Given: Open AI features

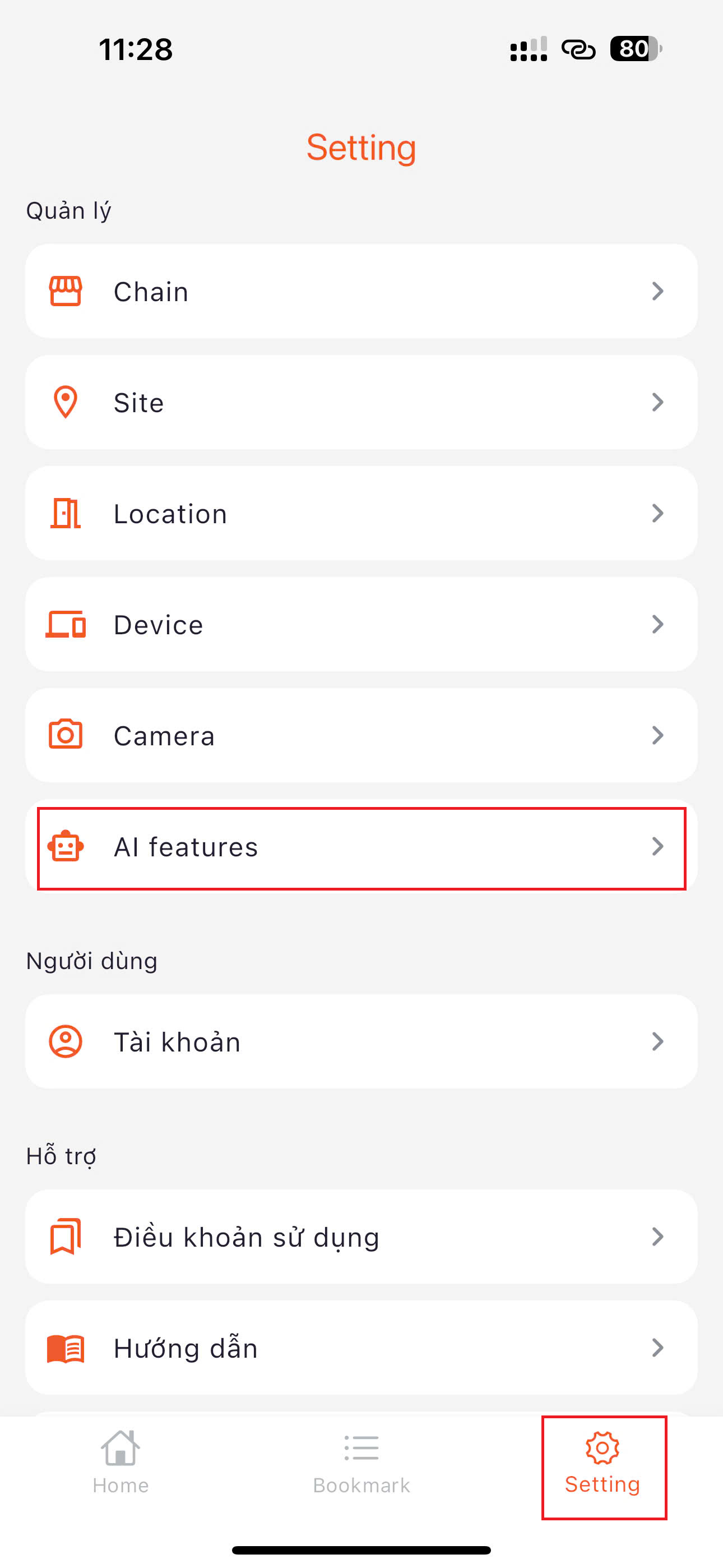Looking at the screenshot, I should pos(361,847).
